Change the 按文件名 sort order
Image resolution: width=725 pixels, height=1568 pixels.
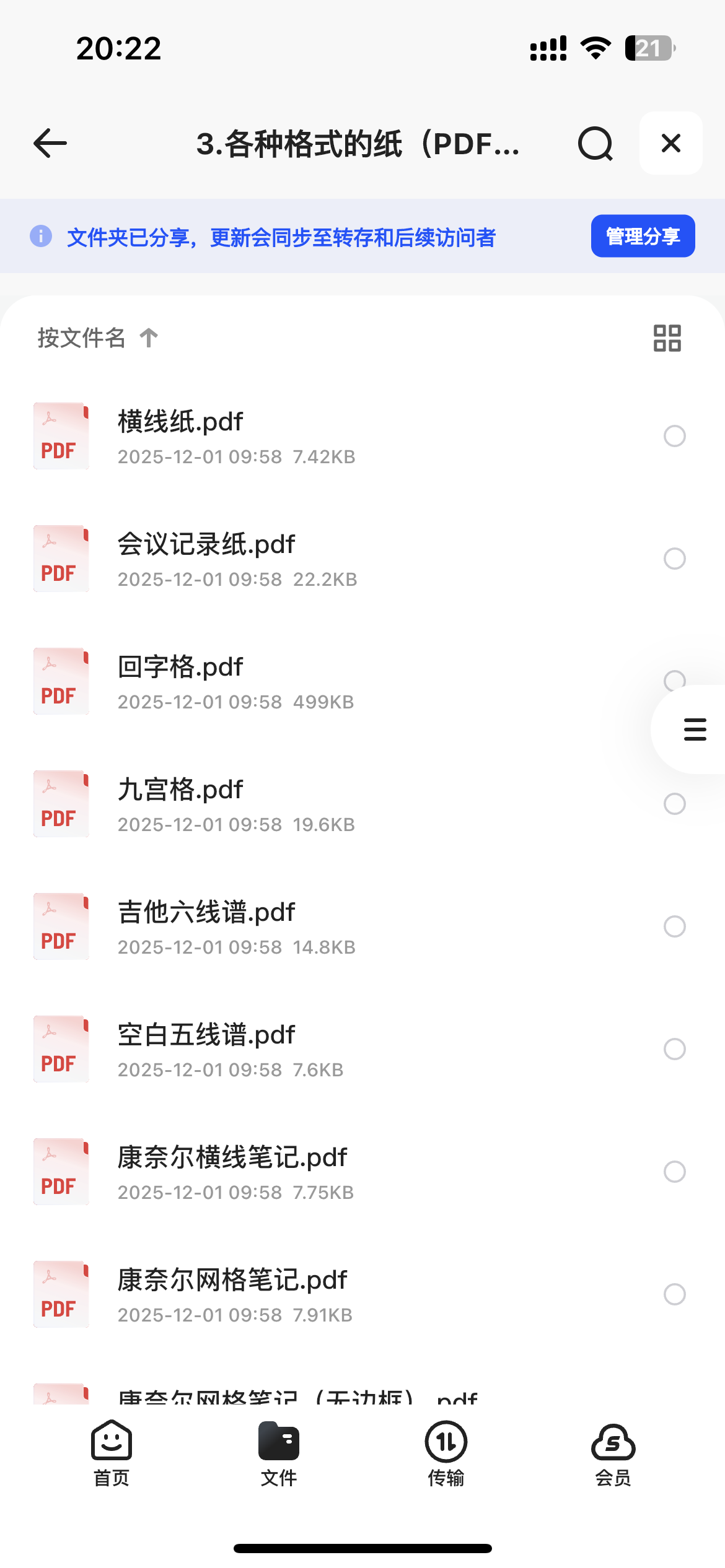[97, 338]
